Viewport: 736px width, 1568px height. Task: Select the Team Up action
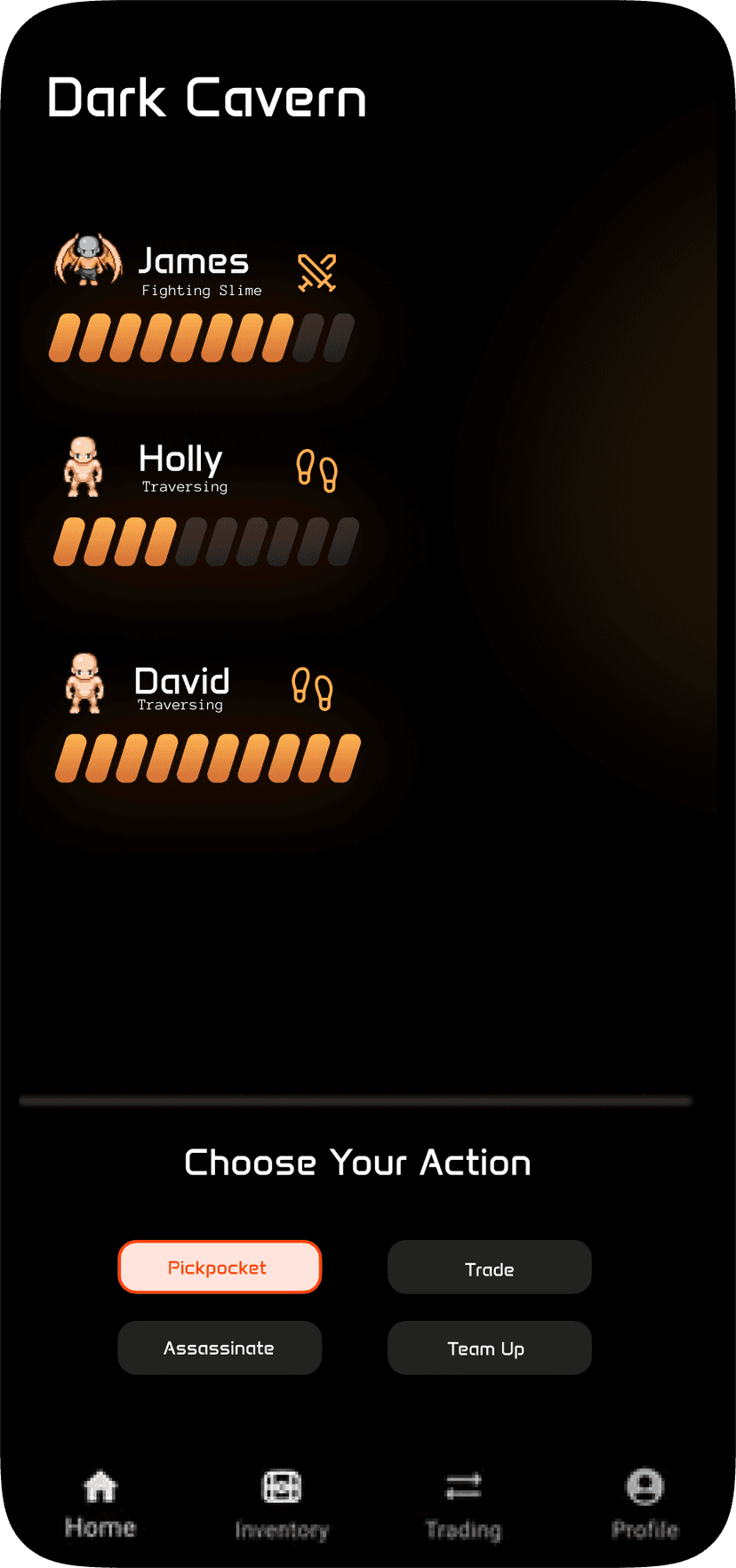489,1348
